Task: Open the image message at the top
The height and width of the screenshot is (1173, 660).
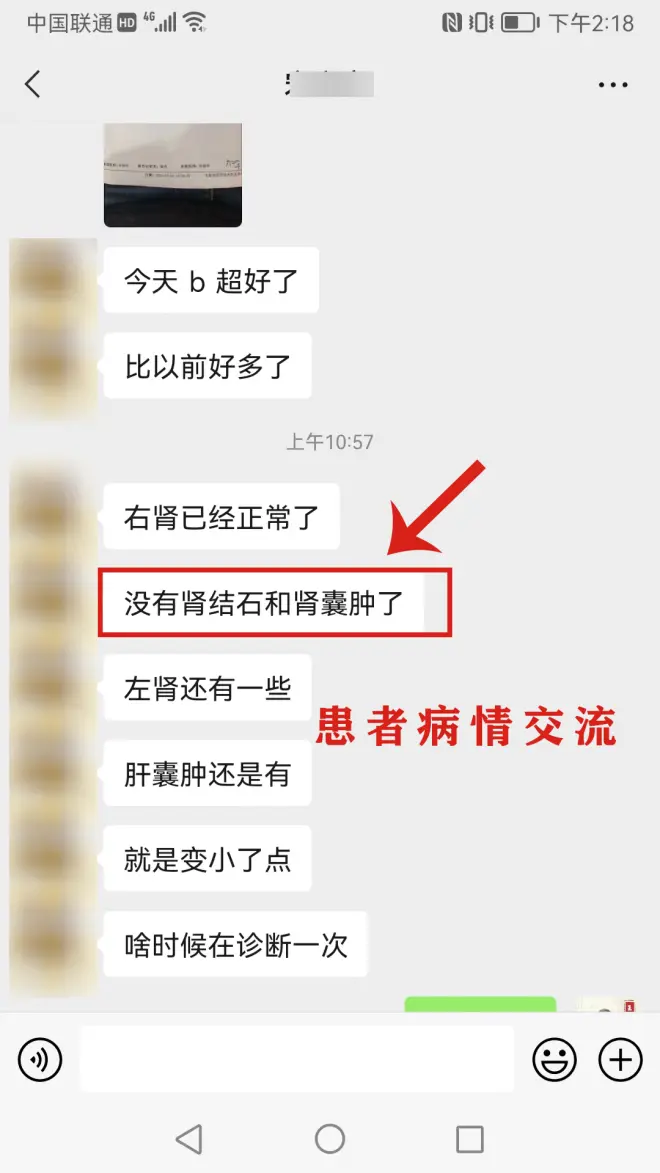Action: pos(173,175)
